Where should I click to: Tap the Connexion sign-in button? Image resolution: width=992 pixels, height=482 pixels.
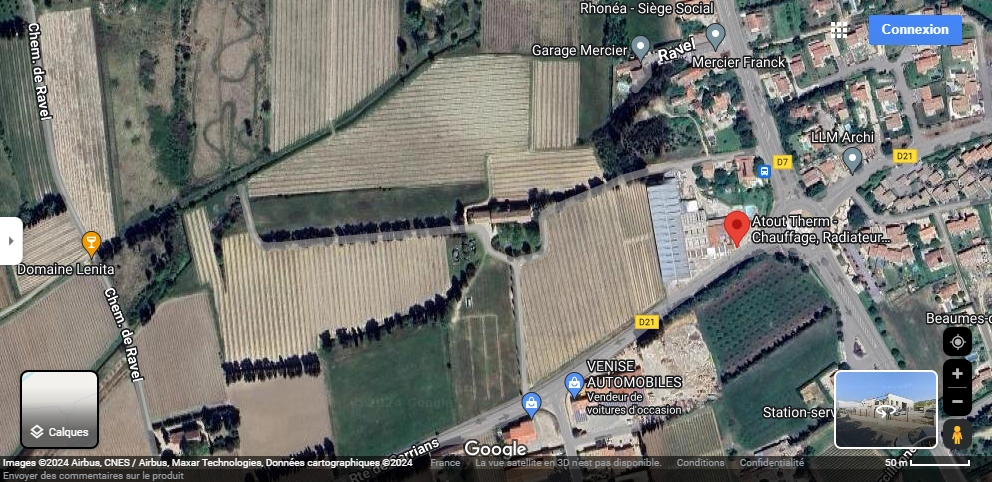click(914, 29)
